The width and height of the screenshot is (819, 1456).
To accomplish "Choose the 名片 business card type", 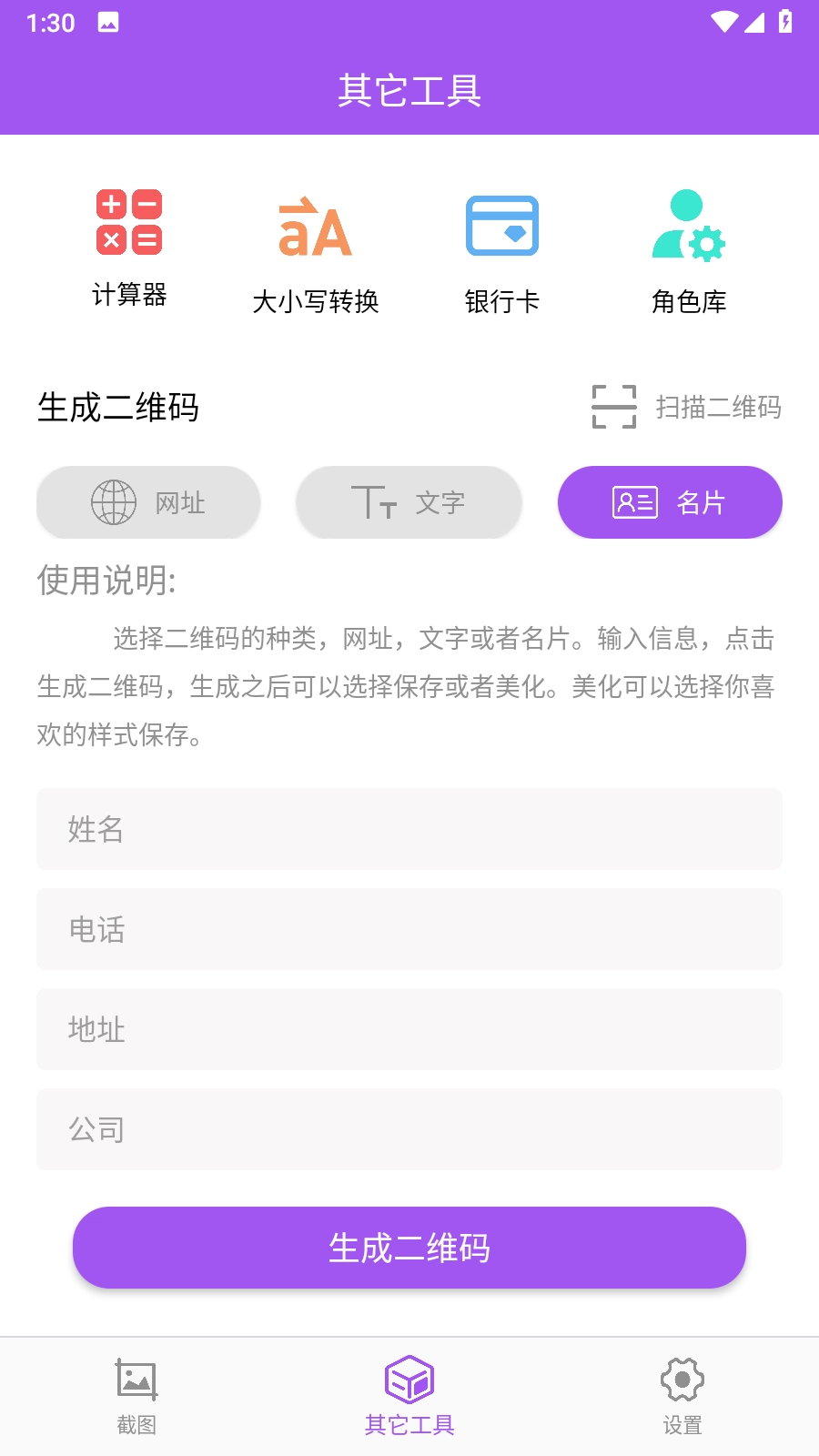I will (x=670, y=502).
